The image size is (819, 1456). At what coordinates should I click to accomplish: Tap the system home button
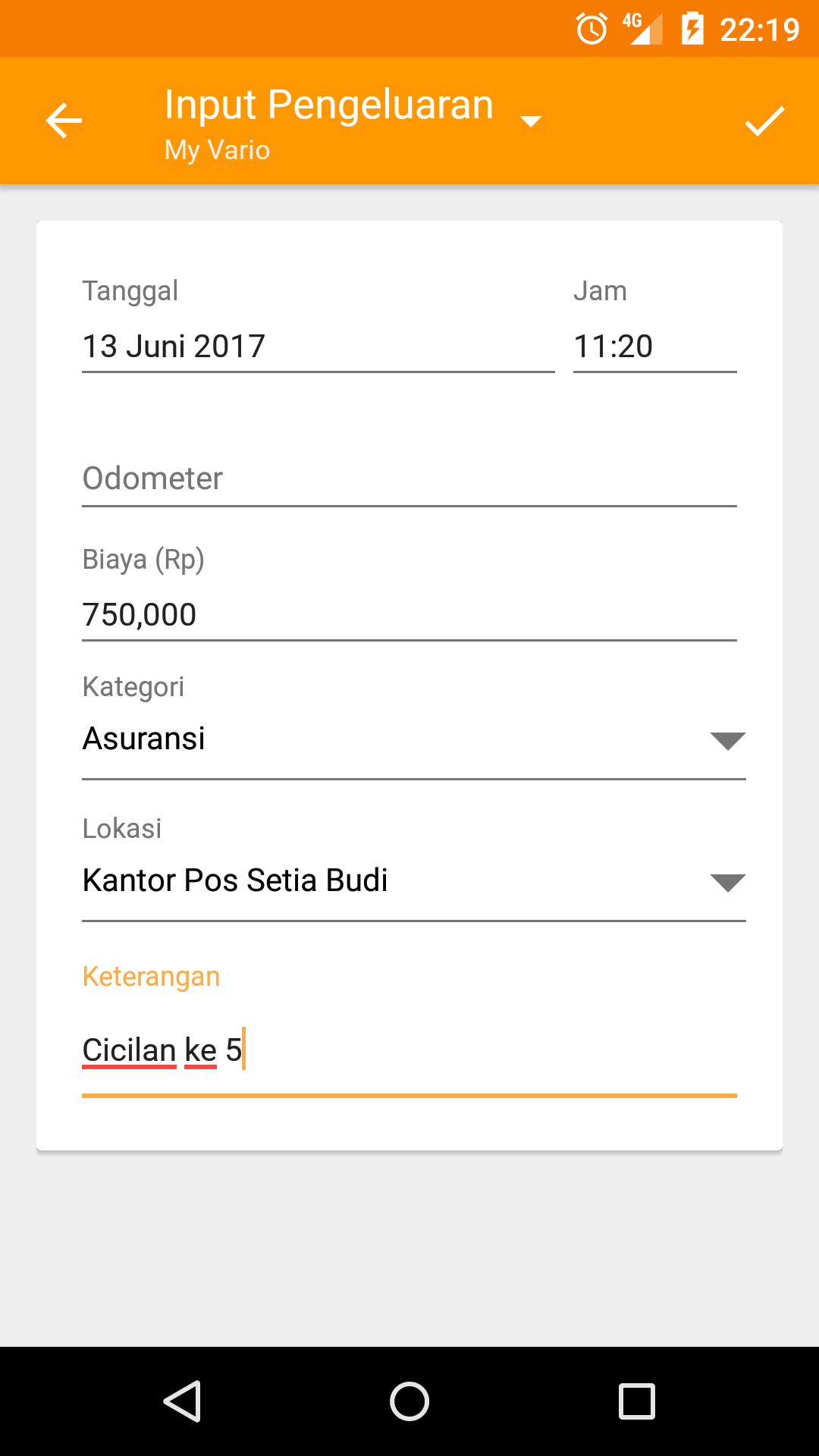(409, 1401)
